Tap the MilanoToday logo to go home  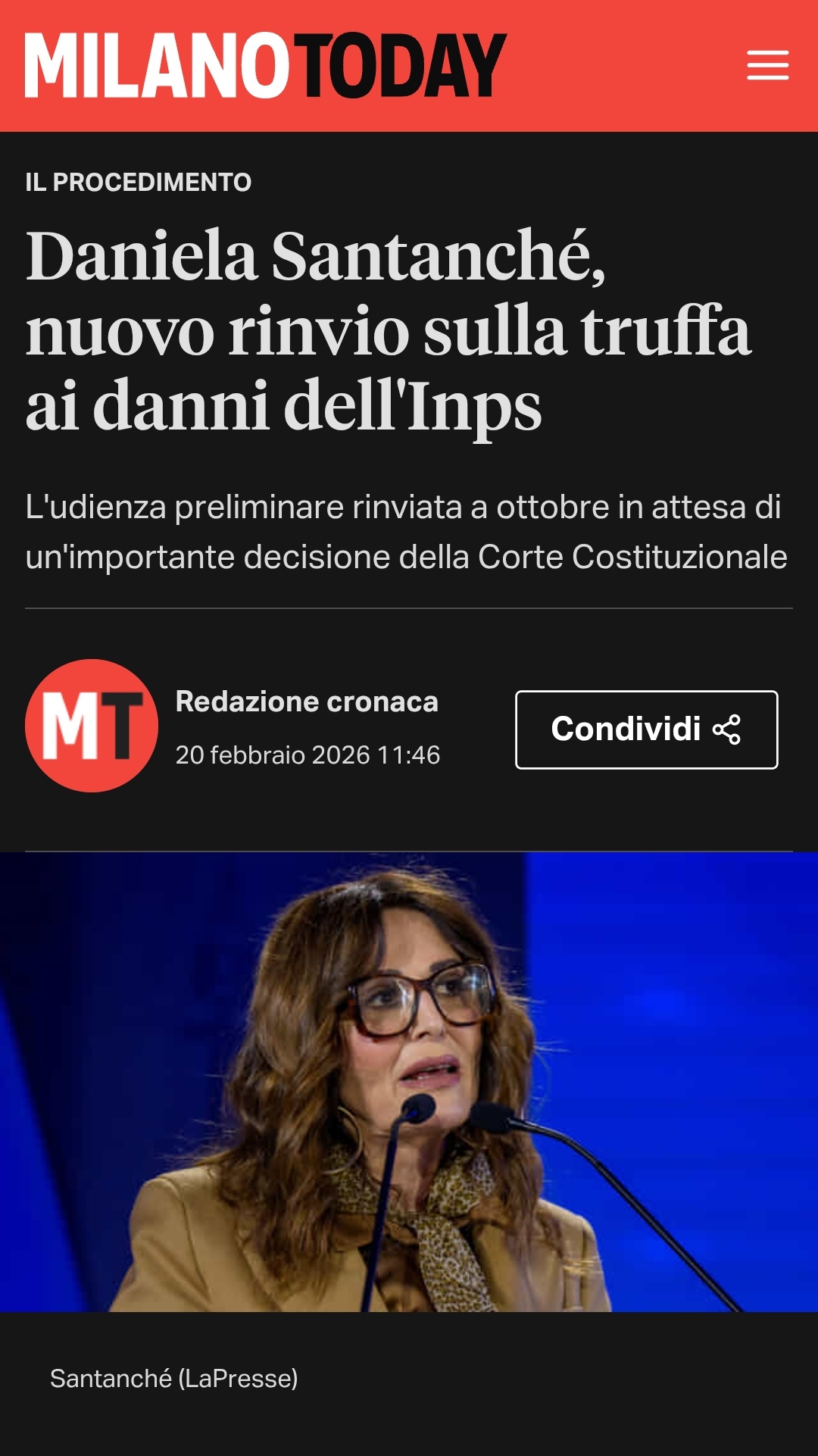point(265,65)
